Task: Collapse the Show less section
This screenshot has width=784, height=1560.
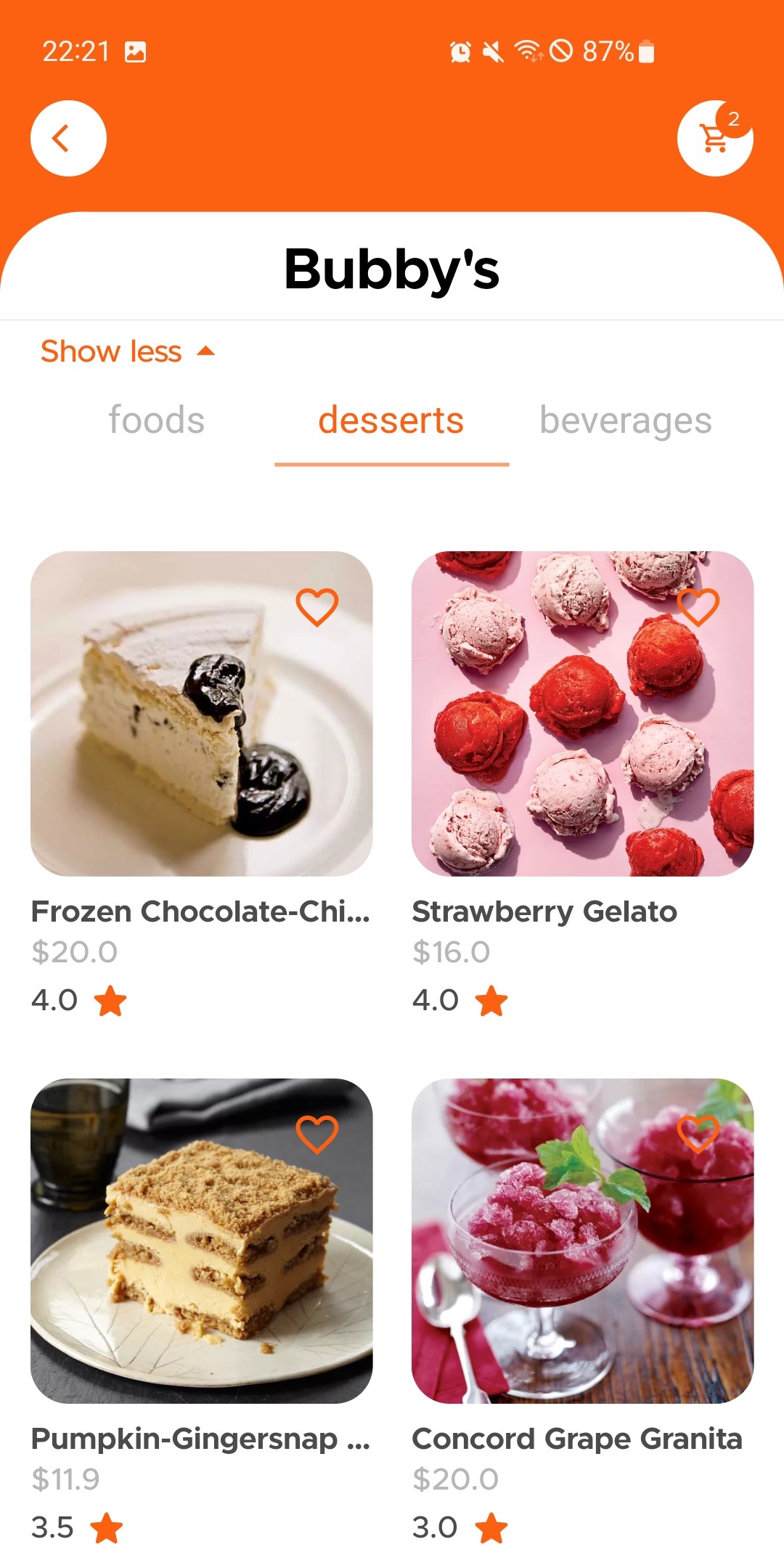Action: 128,352
